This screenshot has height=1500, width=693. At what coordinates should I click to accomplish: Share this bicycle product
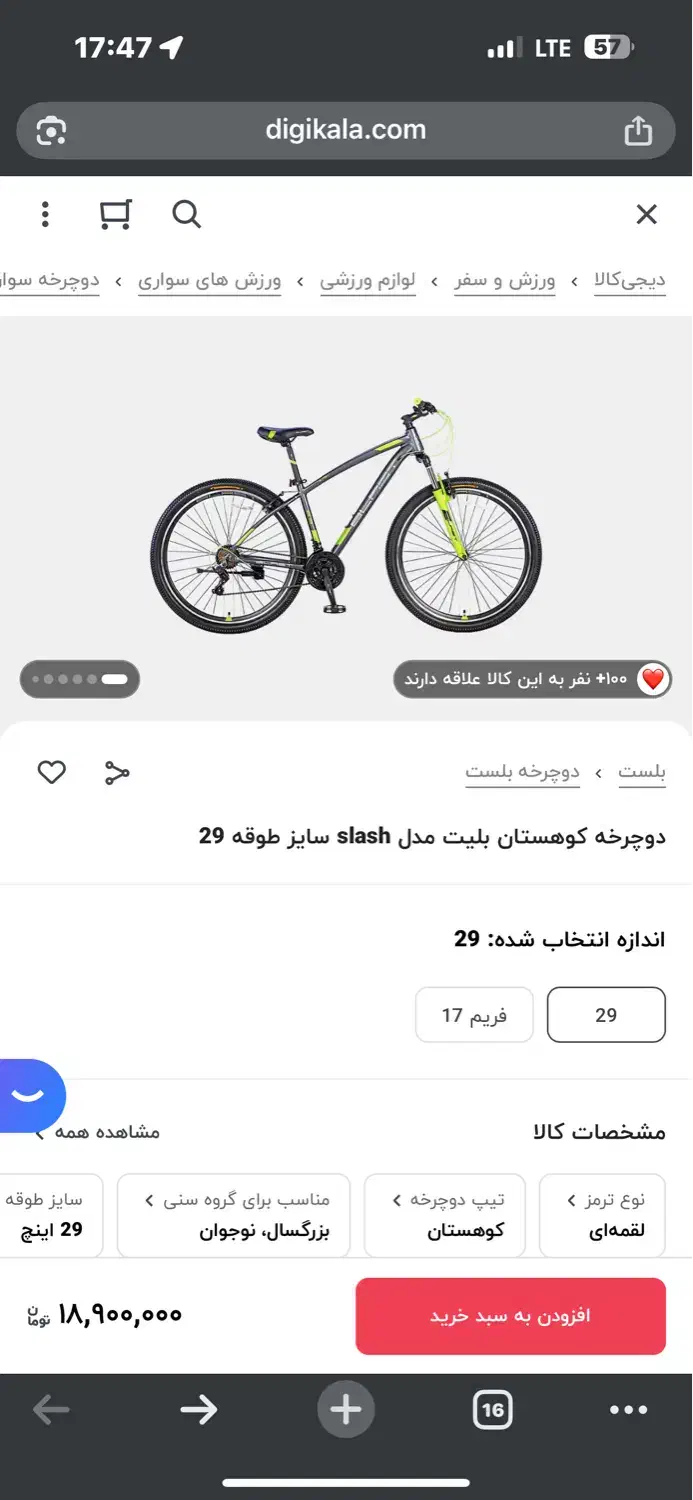click(x=117, y=772)
